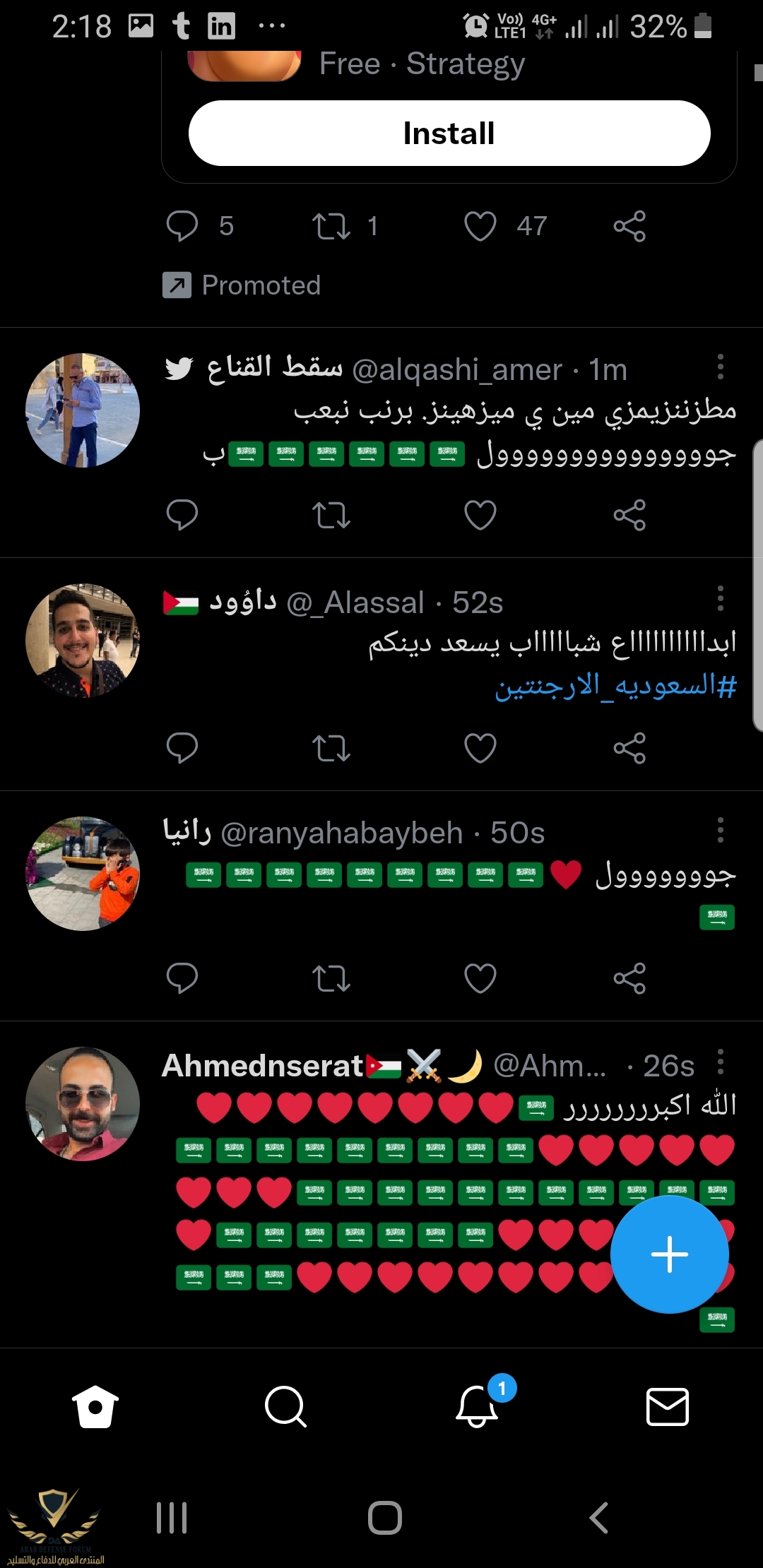763x1568 pixels.
Task: Share @ranyahabaybeh's tweet
Action: 629,978
